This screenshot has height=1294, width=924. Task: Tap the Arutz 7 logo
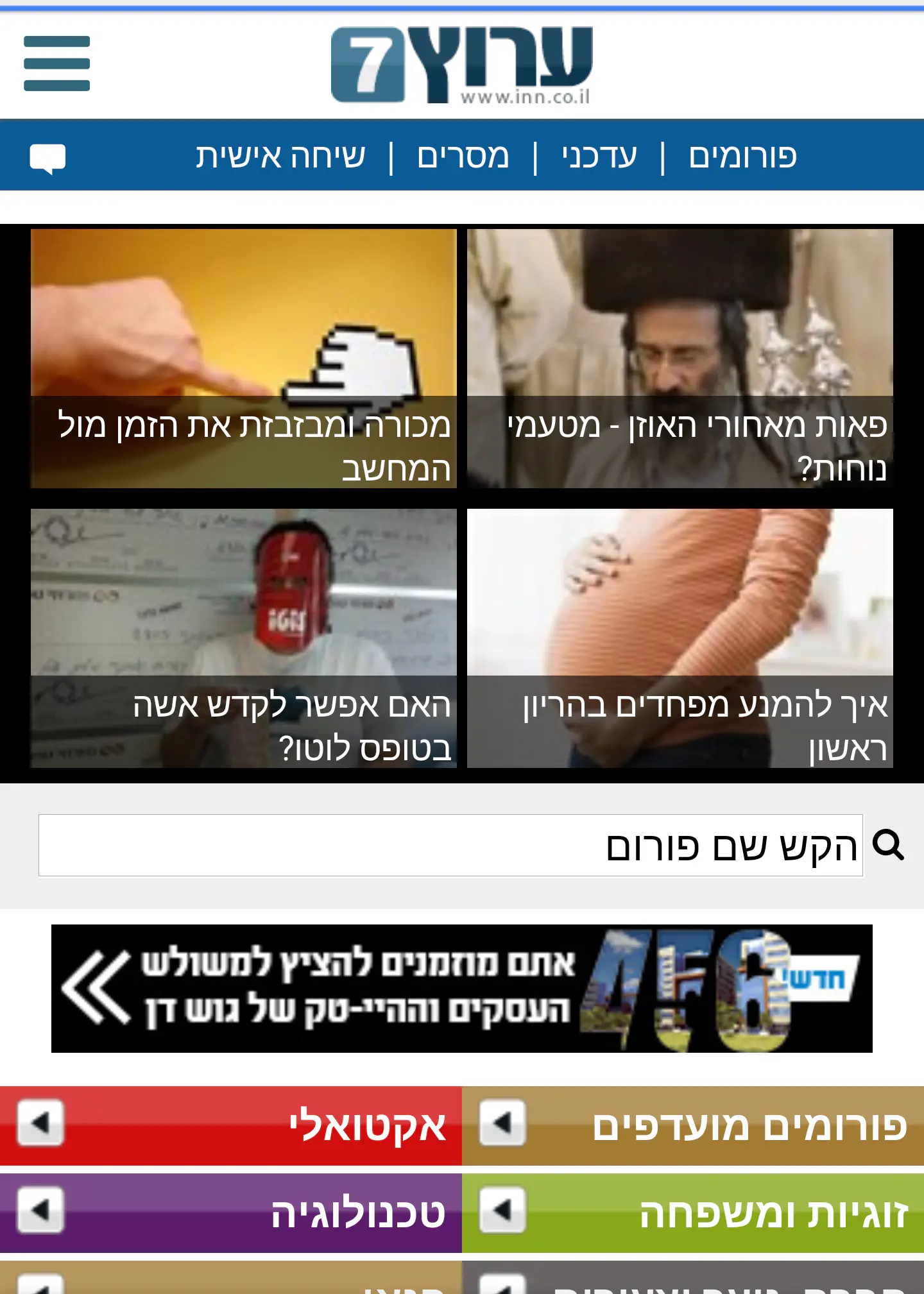pyautogui.click(x=461, y=65)
